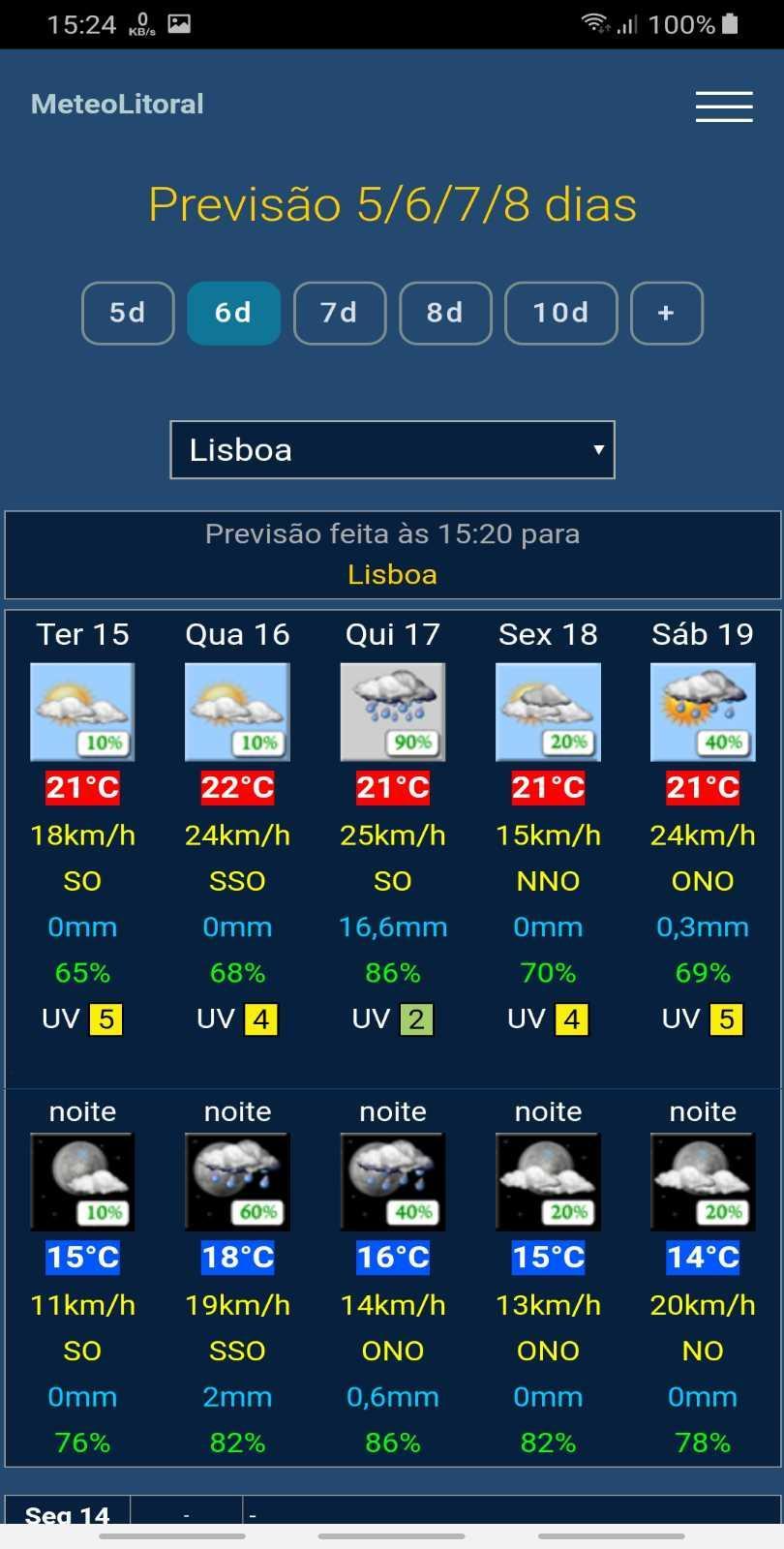Screen dimensions: 784x1549
Task: Switch to the 7d forecast view
Action: (340, 313)
